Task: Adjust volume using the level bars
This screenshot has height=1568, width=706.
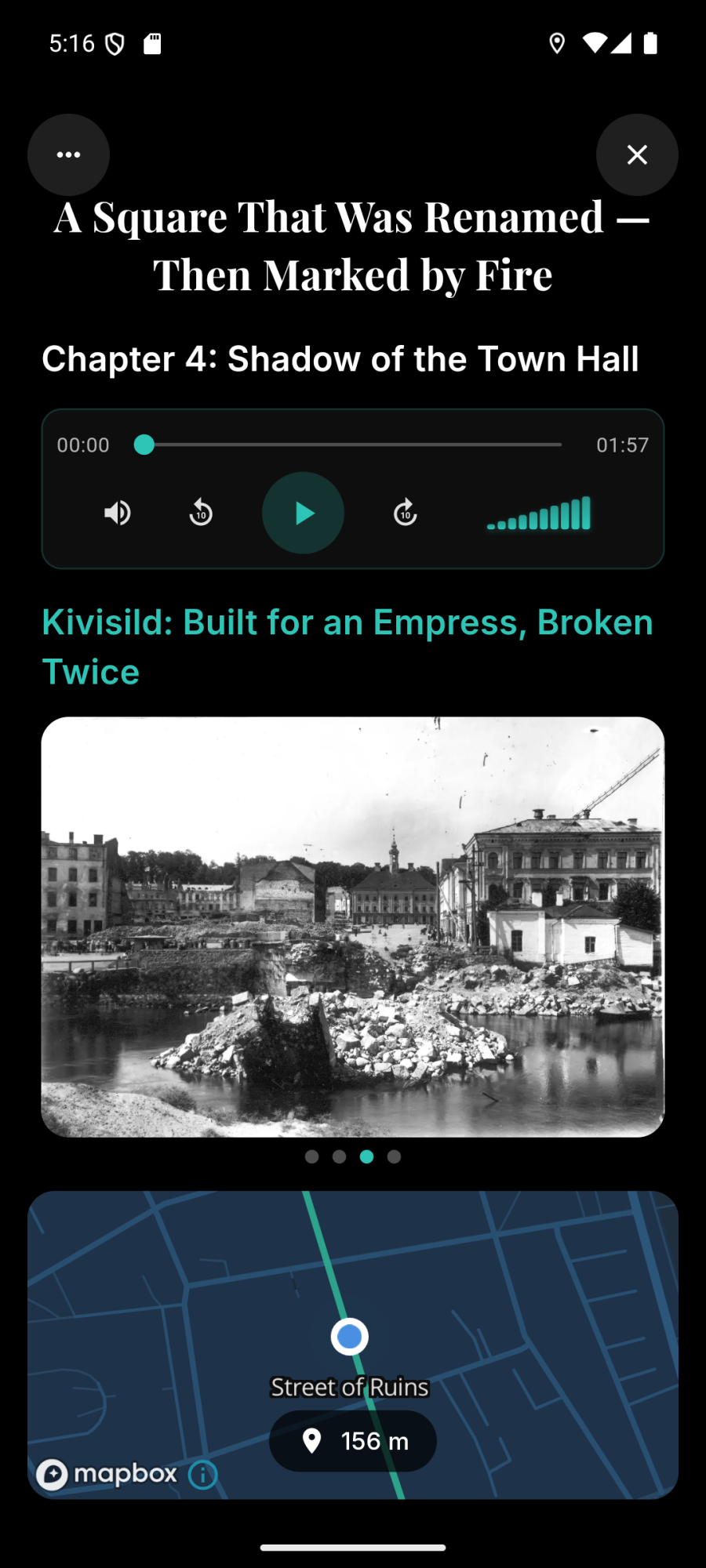Action: pyautogui.click(x=539, y=514)
